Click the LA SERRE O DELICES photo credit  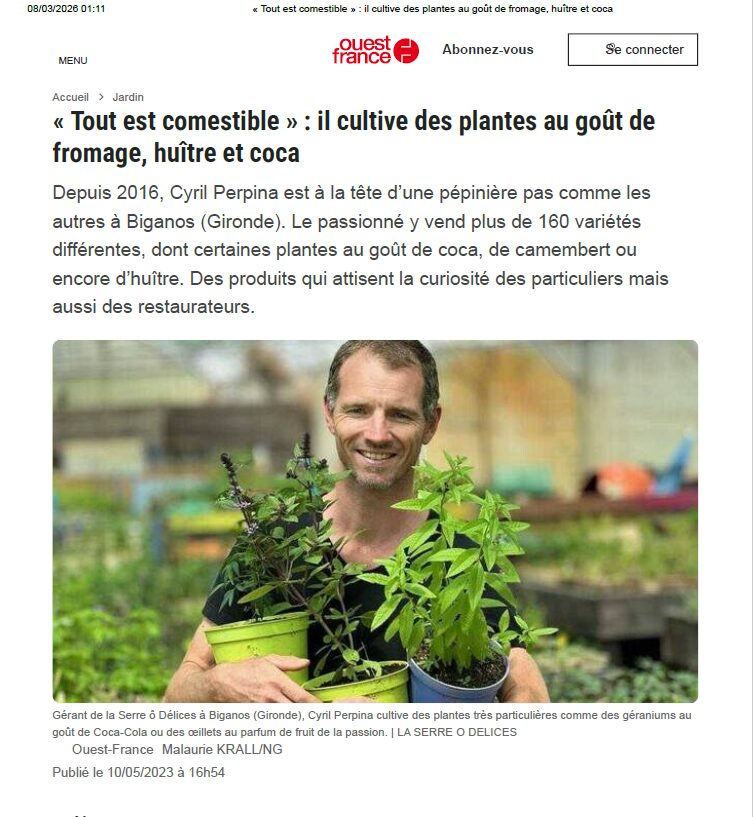click(x=457, y=731)
